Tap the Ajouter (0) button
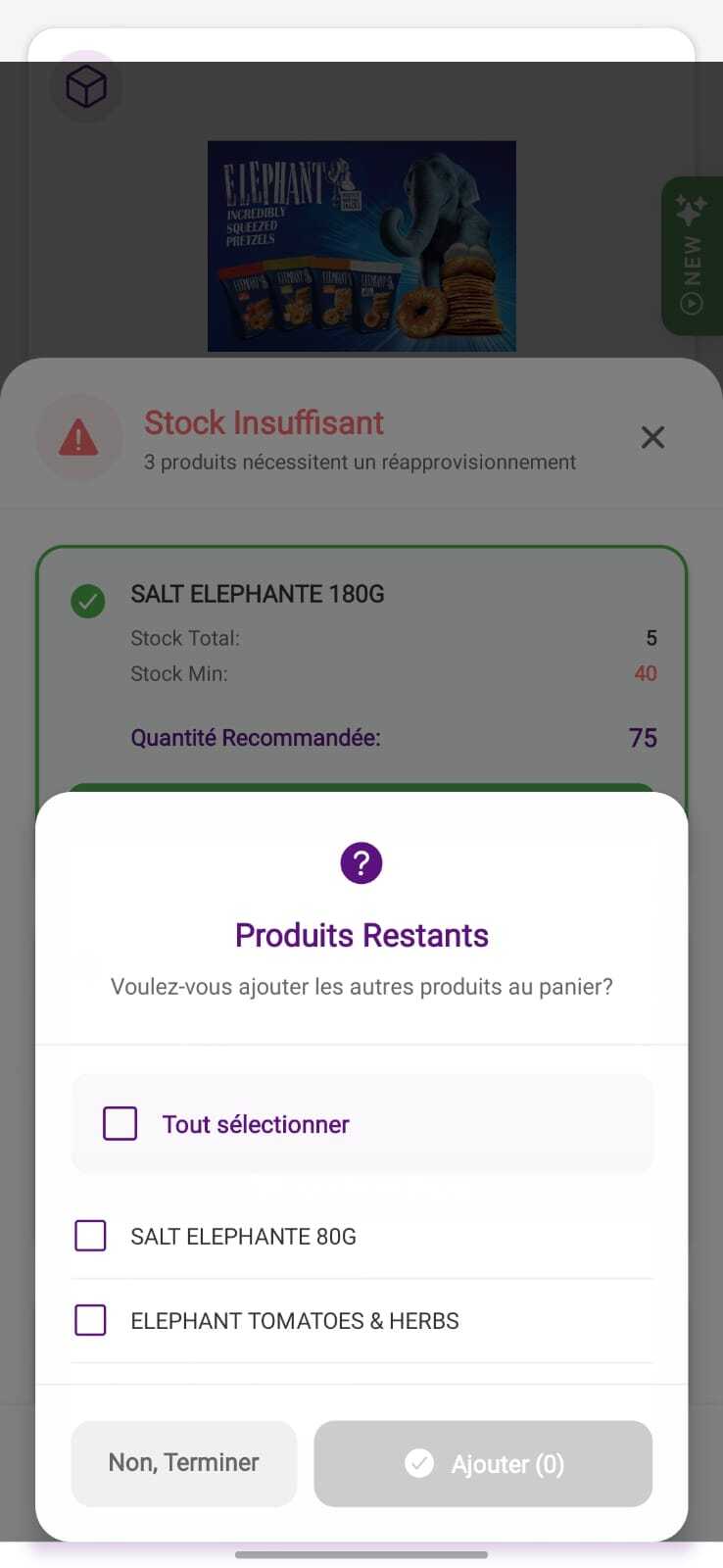Image resolution: width=723 pixels, height=1568 pixels. point(483,1463)
